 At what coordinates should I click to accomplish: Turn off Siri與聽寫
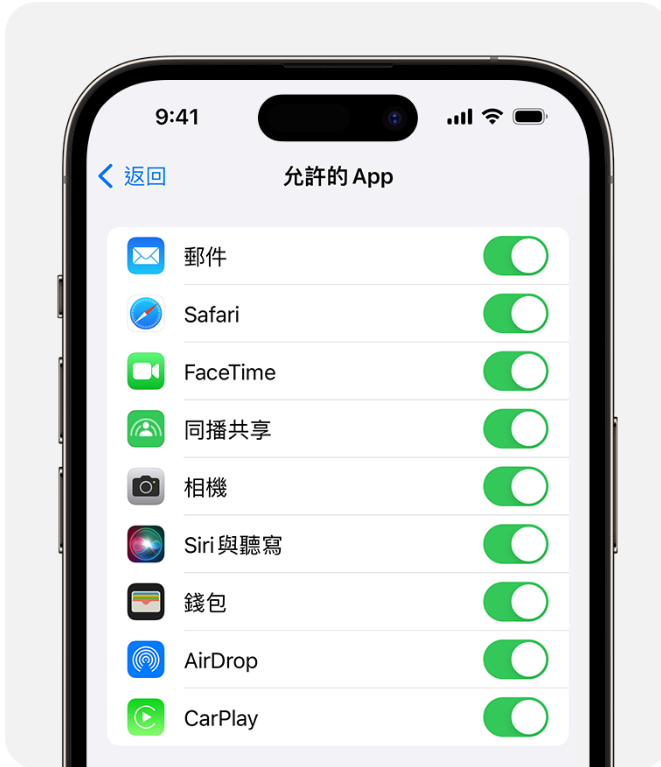(515, 545)
